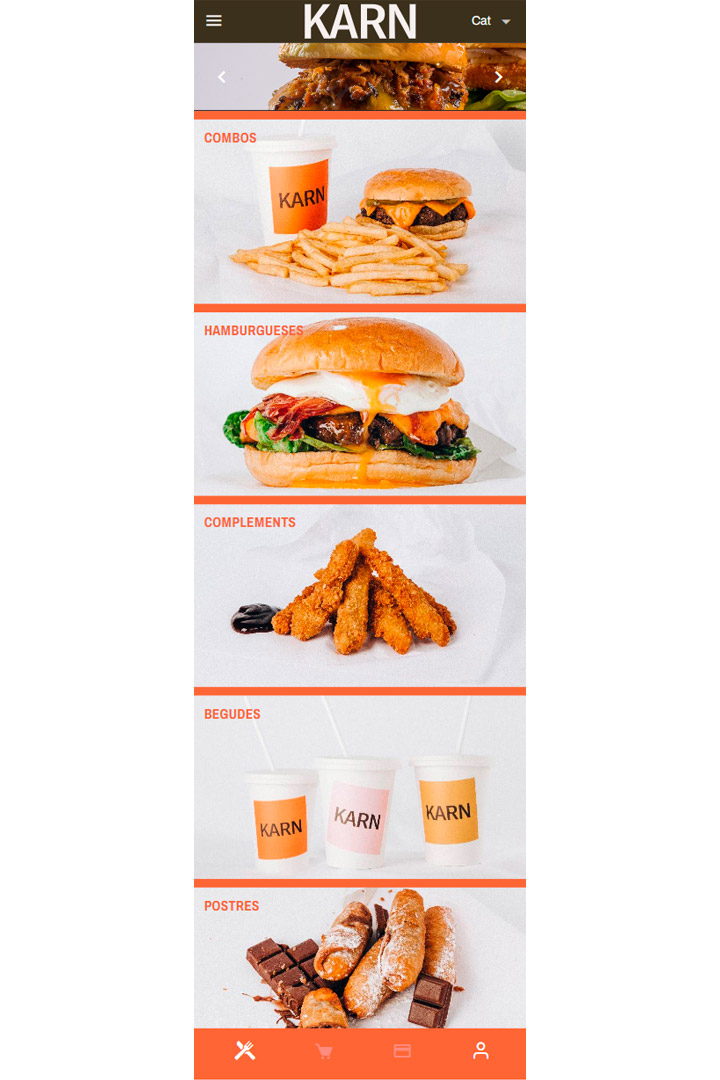Open the Hamburgueses category
The image size is (720, 1080).
(359, 404)
